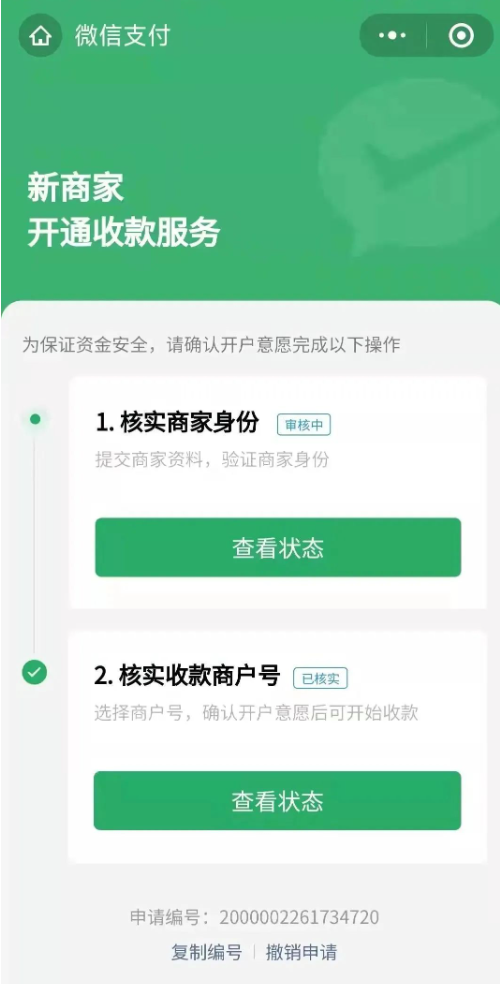This screenshot has width=500, height=984.
Task: Select 撤销申请 to withdraw the application
Action: click(302, 952)
